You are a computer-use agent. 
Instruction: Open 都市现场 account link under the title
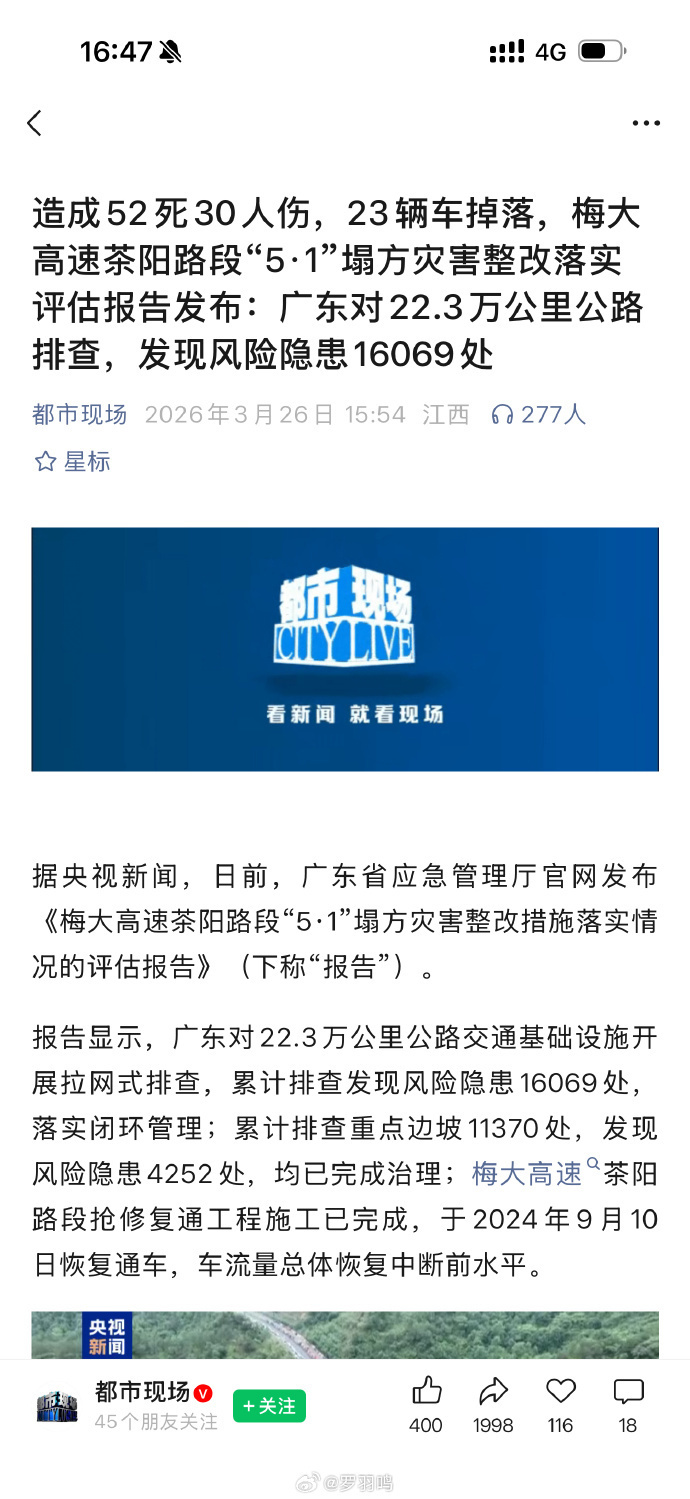(x=79, y=414)
